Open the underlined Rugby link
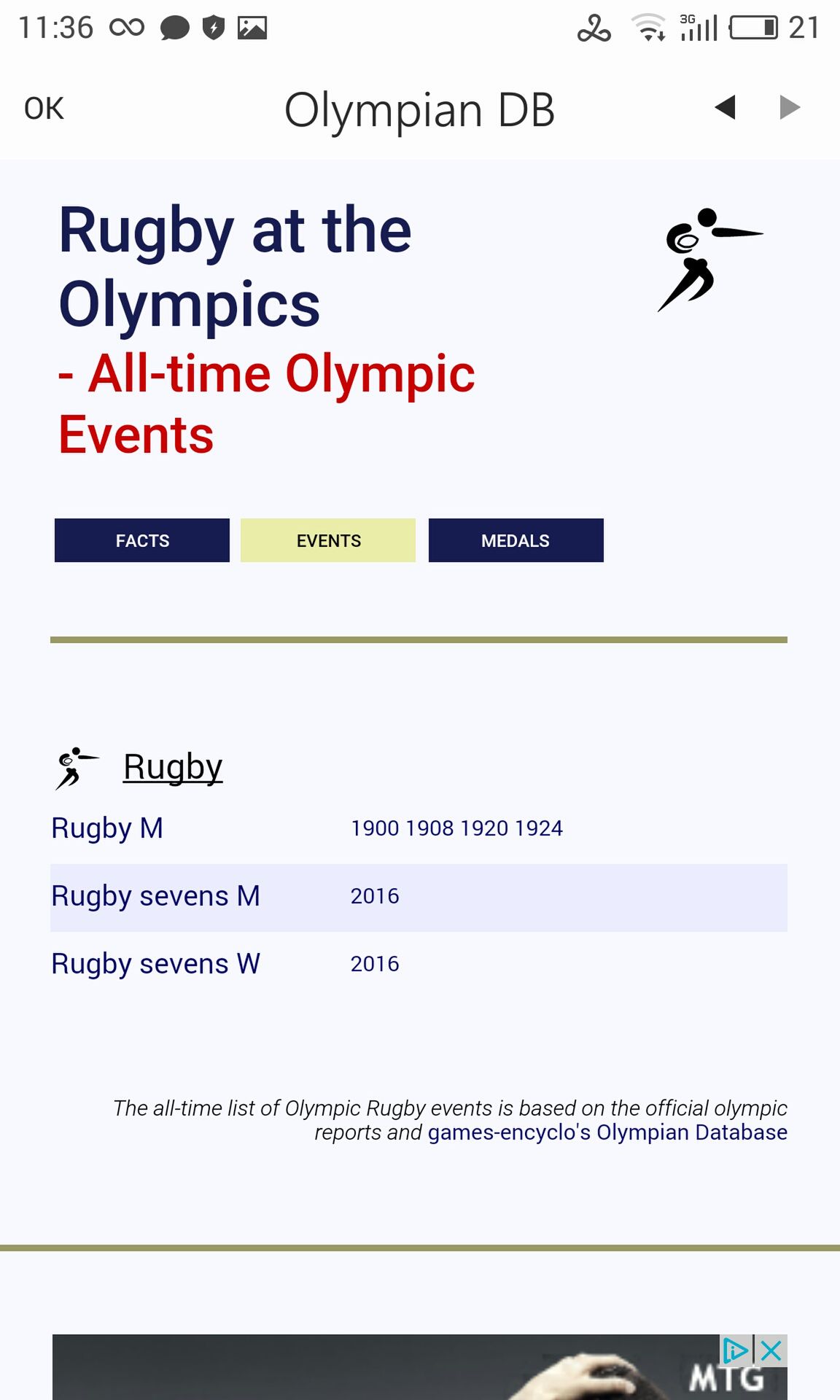Image resolution: width=840 pixels, height=1400 pixels. click(173, 767)
